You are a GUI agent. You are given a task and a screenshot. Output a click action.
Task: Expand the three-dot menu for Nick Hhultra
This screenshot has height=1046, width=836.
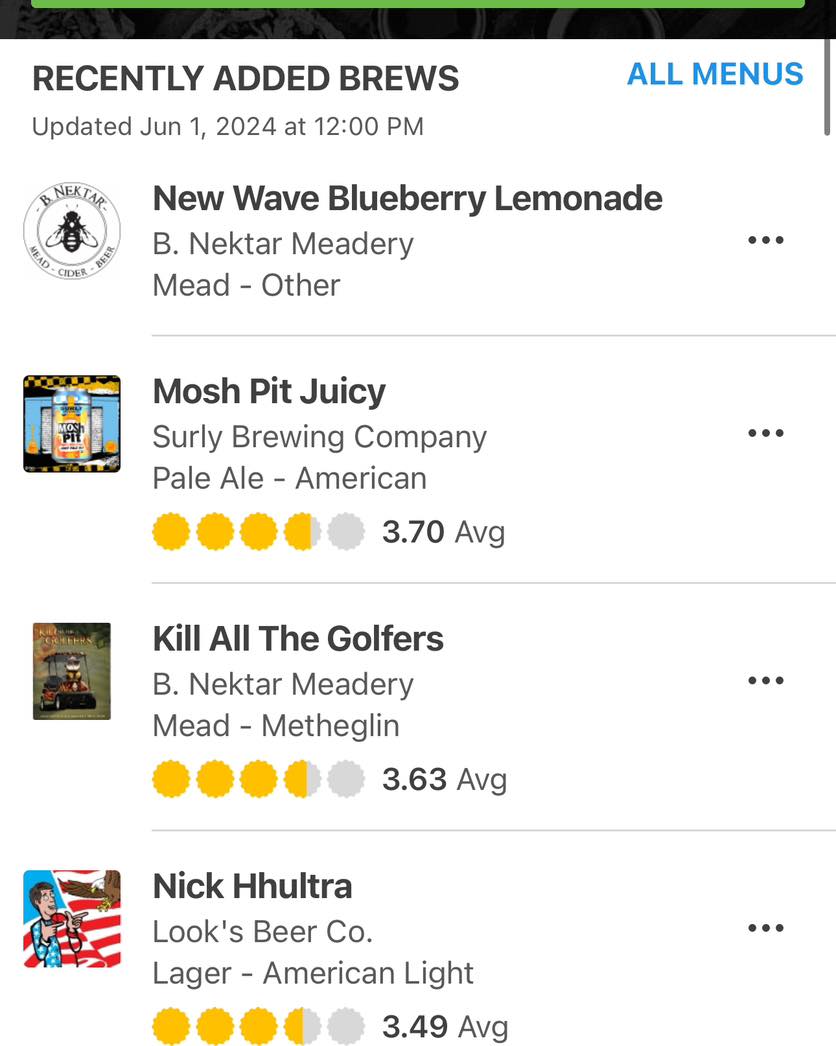click(x=765, y=928)
